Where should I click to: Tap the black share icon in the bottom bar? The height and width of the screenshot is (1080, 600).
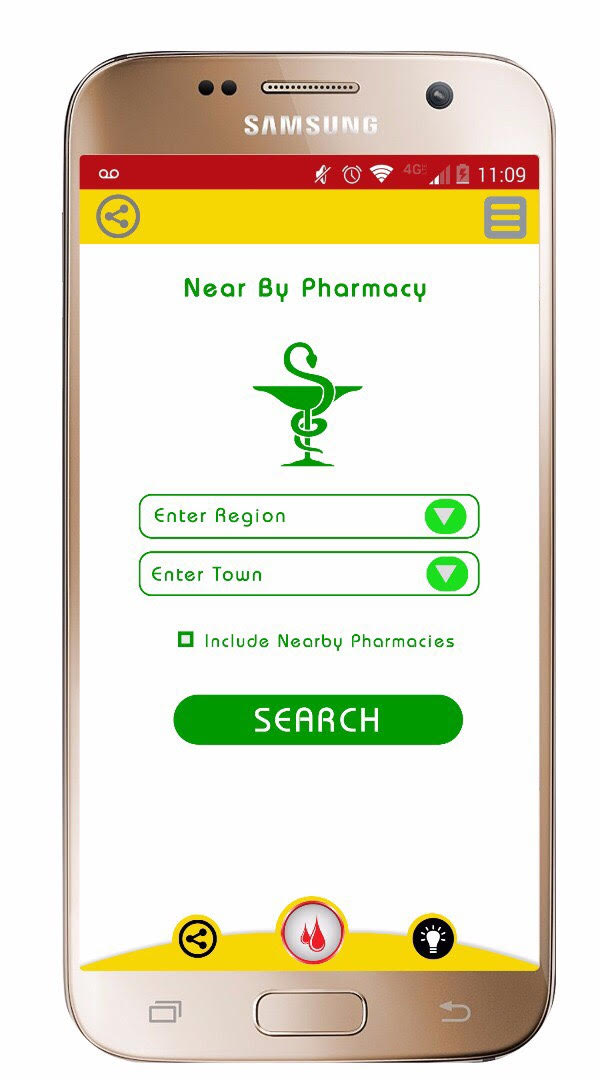click(x=197, y=939)
